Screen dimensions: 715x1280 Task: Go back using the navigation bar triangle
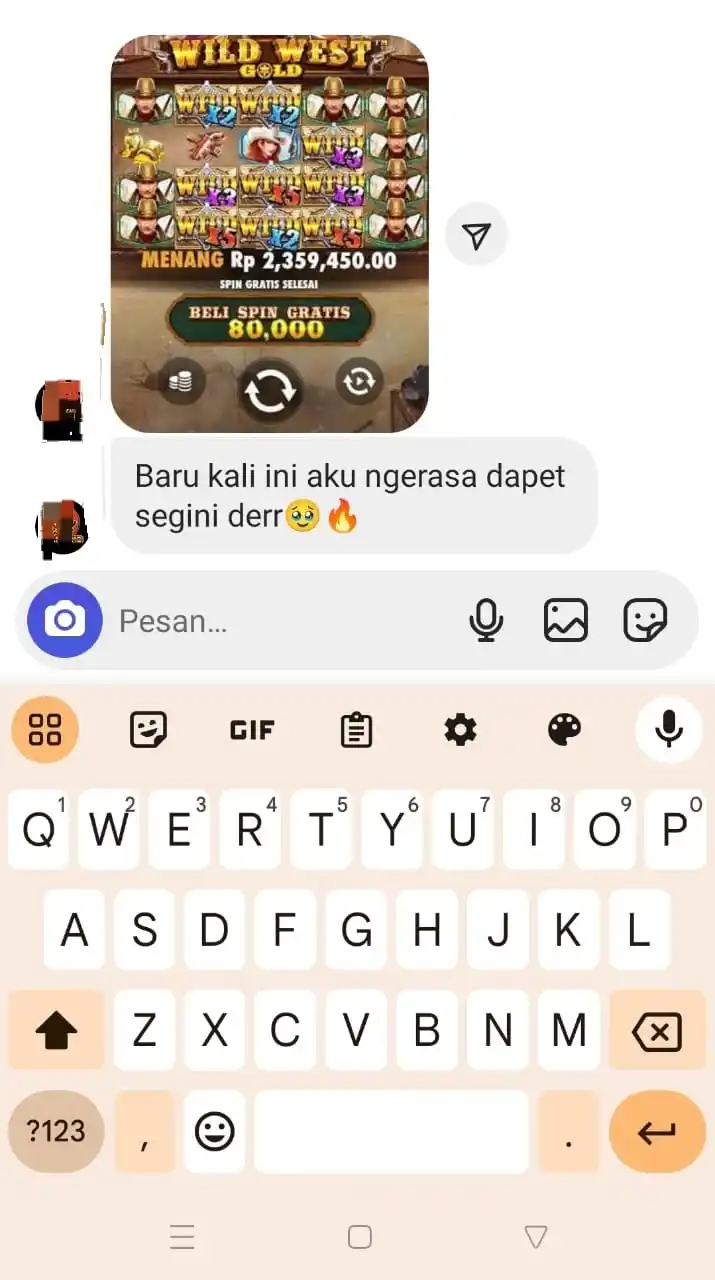pos(536,1237)
